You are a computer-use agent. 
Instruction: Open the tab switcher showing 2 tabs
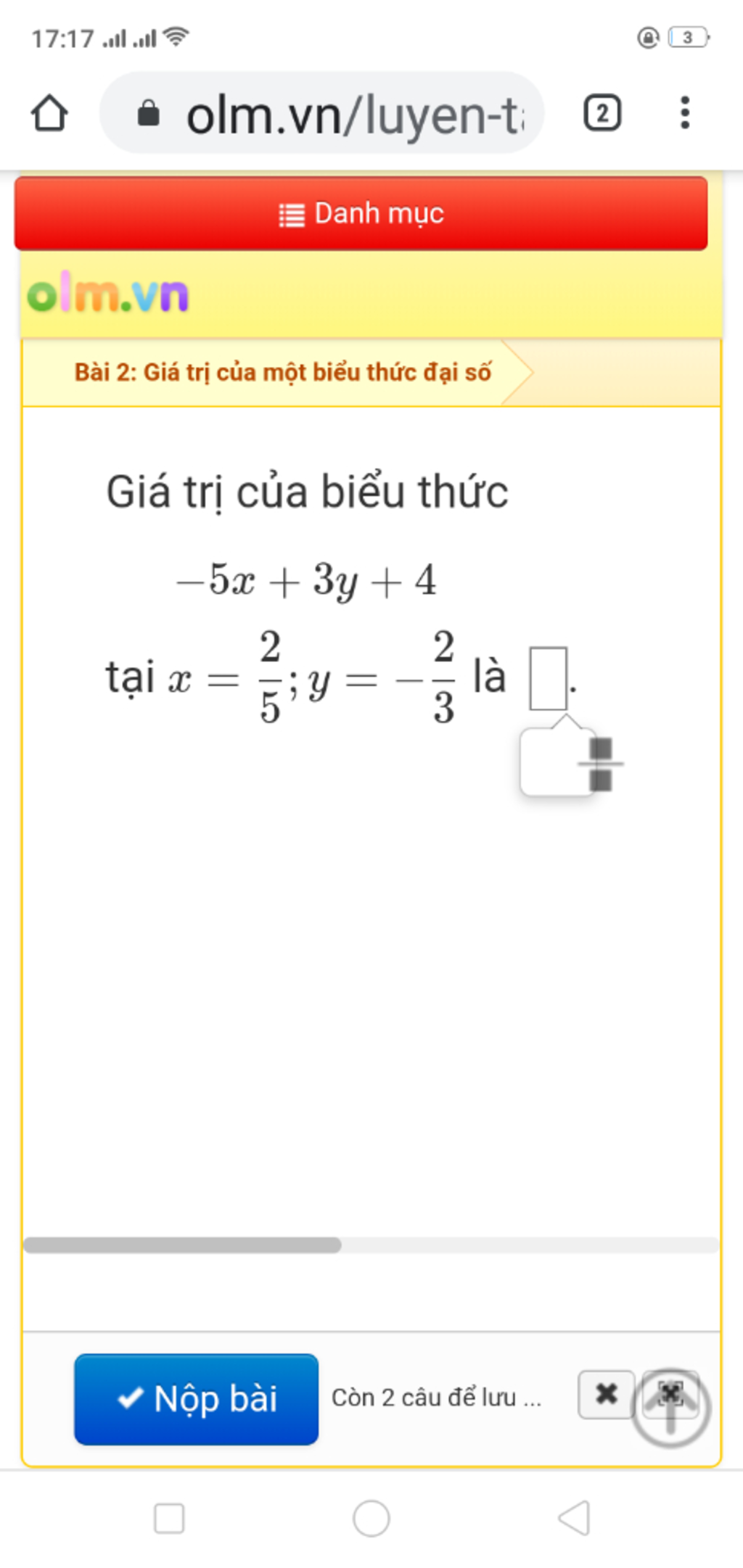pyautogui.click(x=602, y=113)
